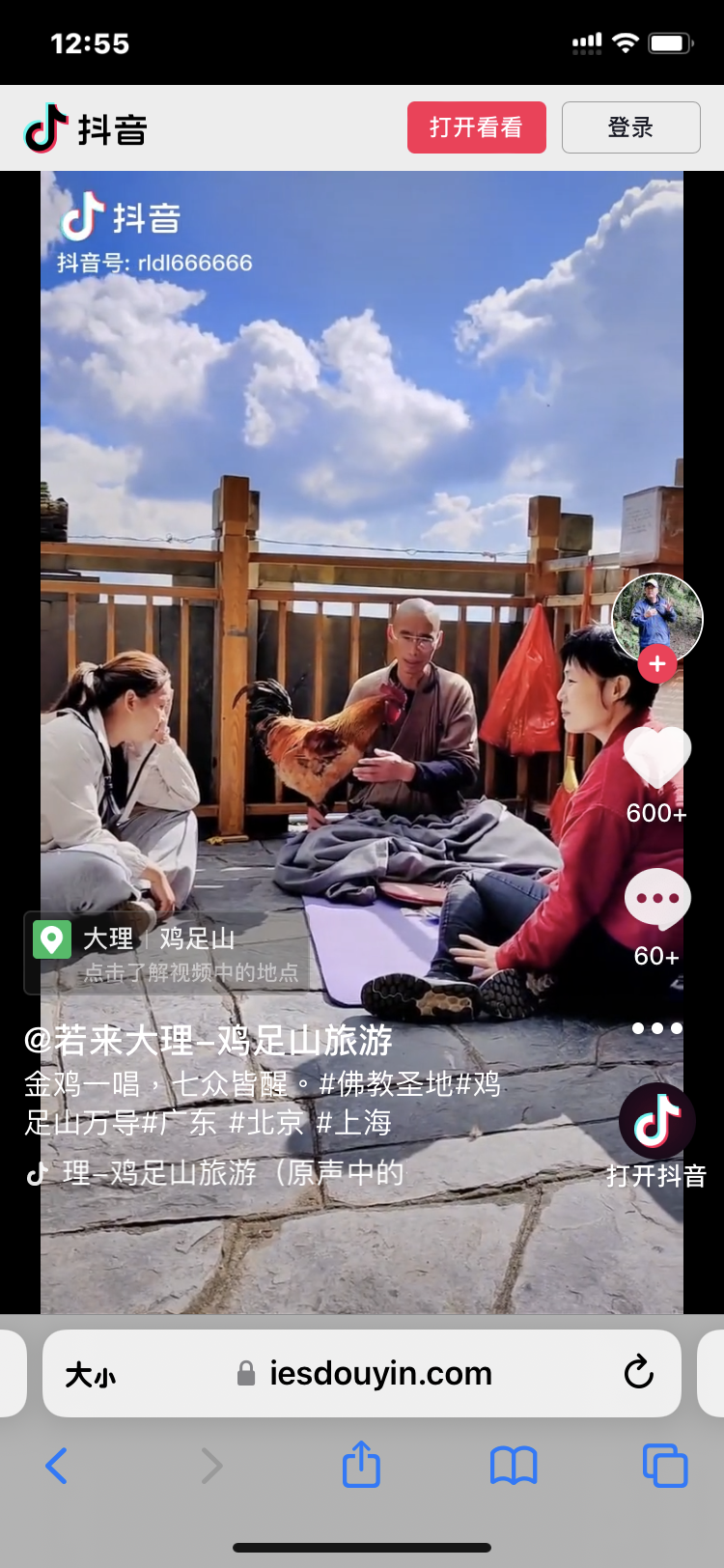The height and width of the screenshot is (1568, 724).
Task: Tap the iesdouyin.com address bar
Action: 380,1373
